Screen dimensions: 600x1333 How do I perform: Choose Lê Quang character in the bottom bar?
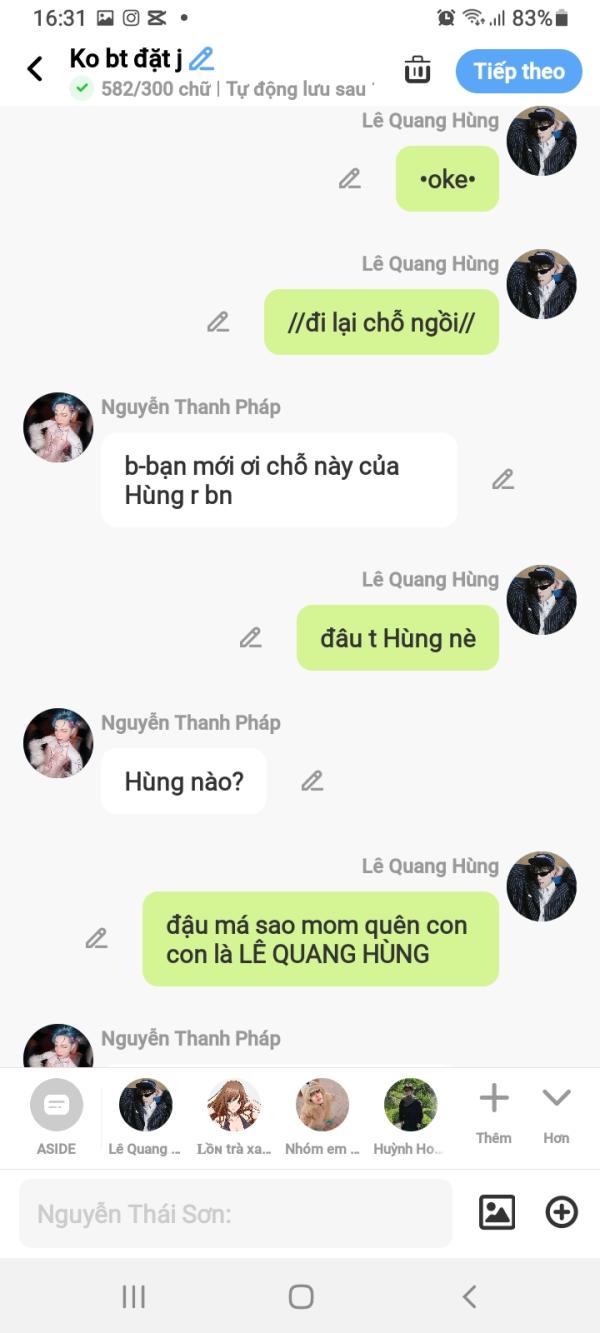pos(145,1117)
